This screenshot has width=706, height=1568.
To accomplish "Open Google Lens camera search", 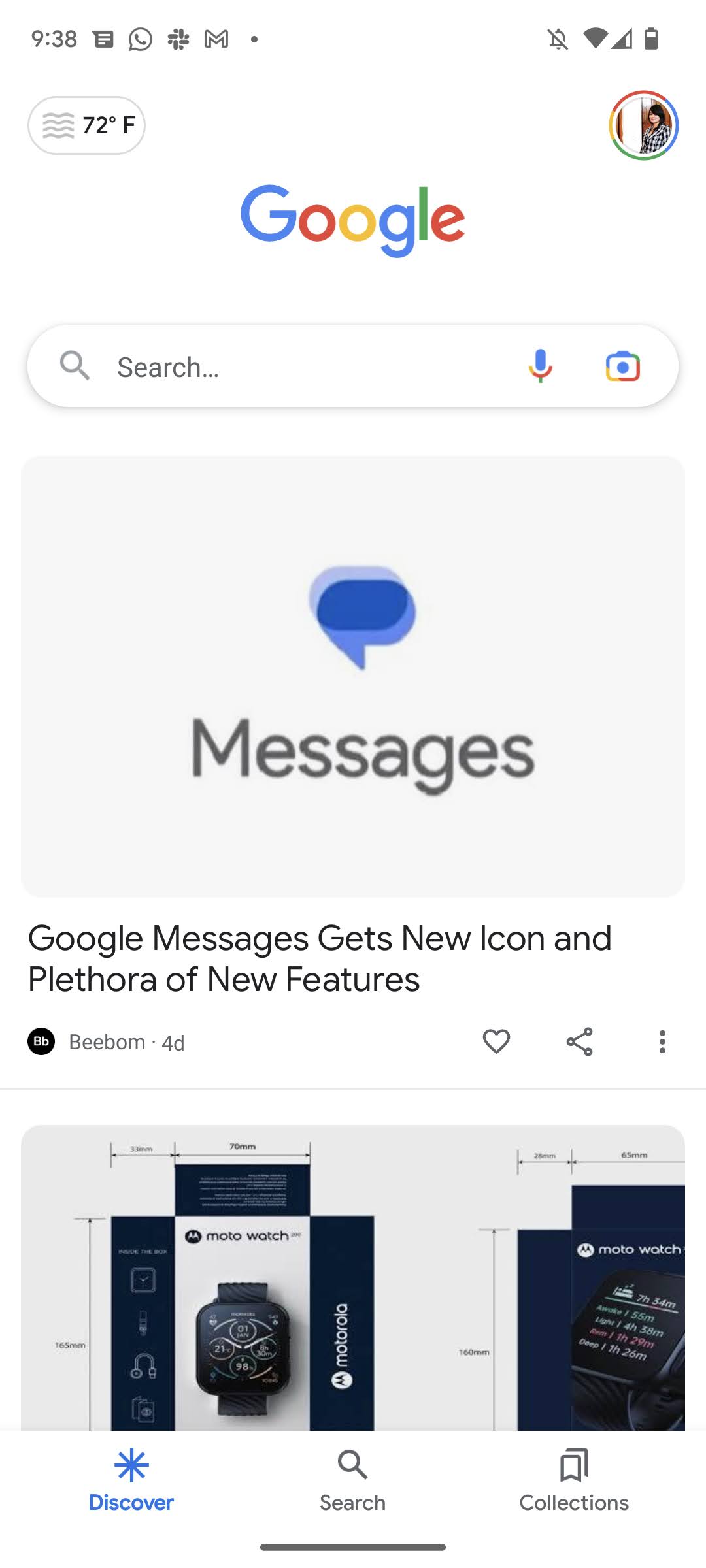I will click(x=622, y=366).
